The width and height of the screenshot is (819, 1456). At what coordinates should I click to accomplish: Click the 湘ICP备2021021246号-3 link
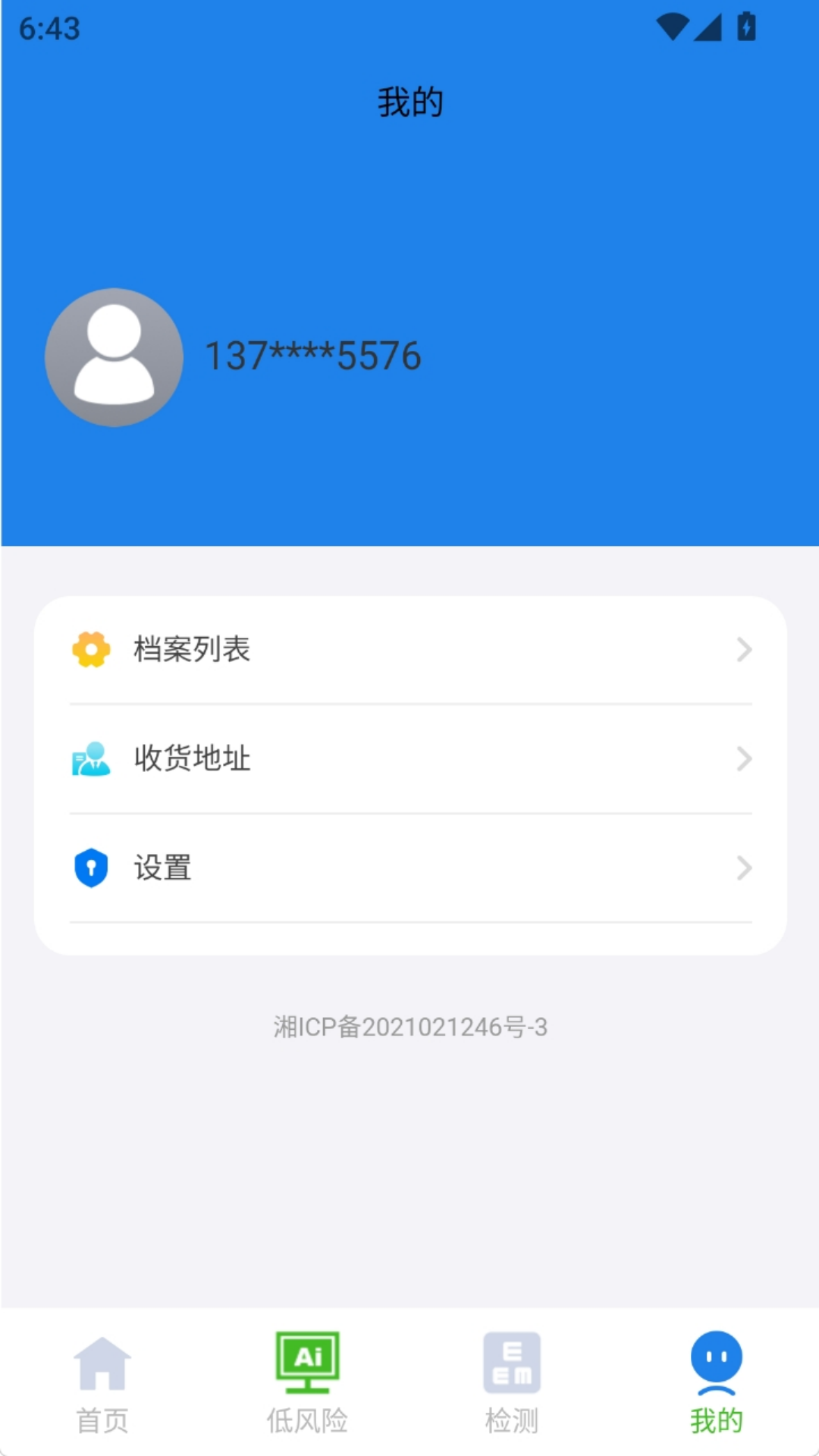(x=409, y=1028)
